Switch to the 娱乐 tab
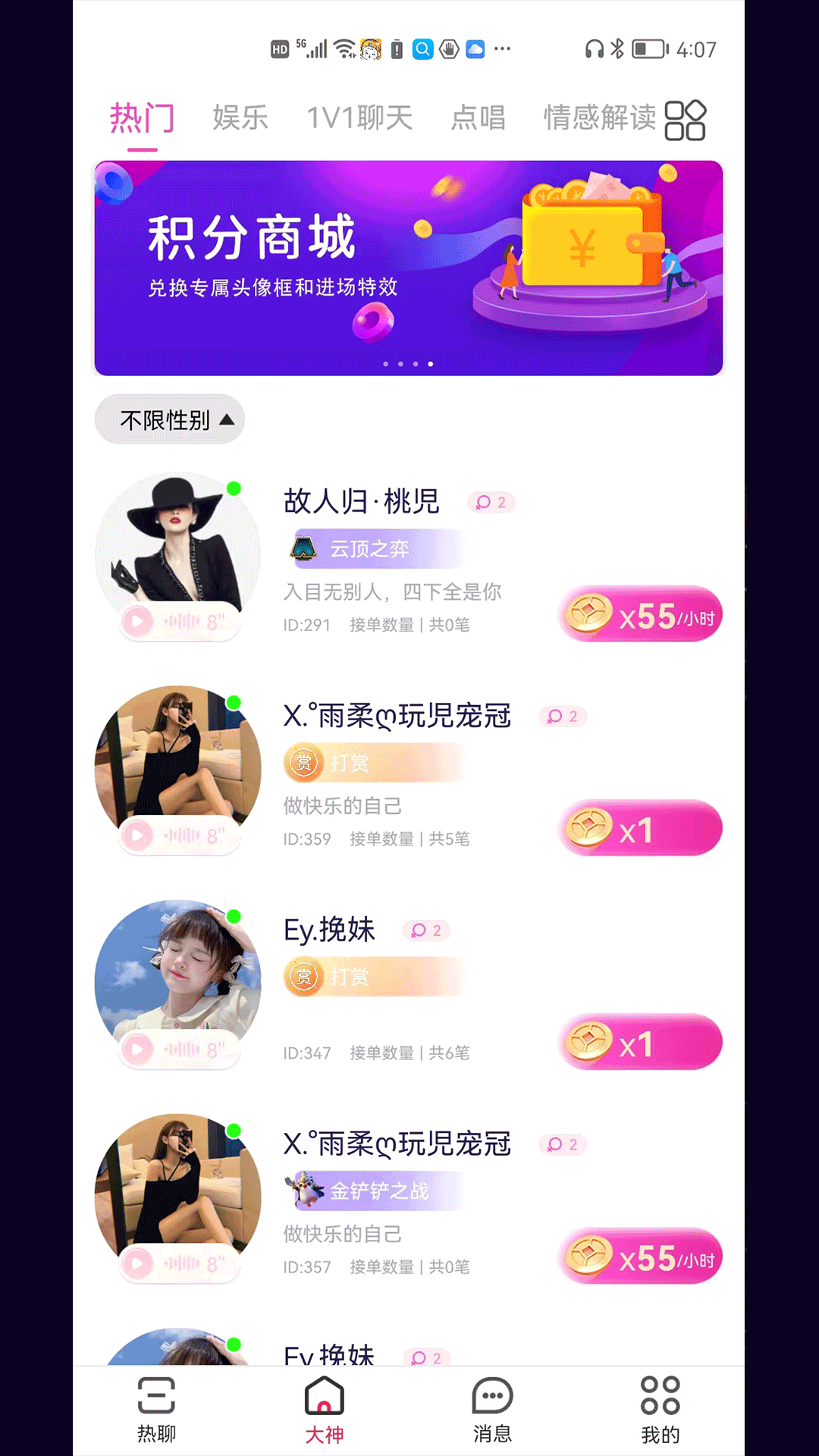Image resolution: width=819 pixels, height=1456 pixels. [240, 118]
